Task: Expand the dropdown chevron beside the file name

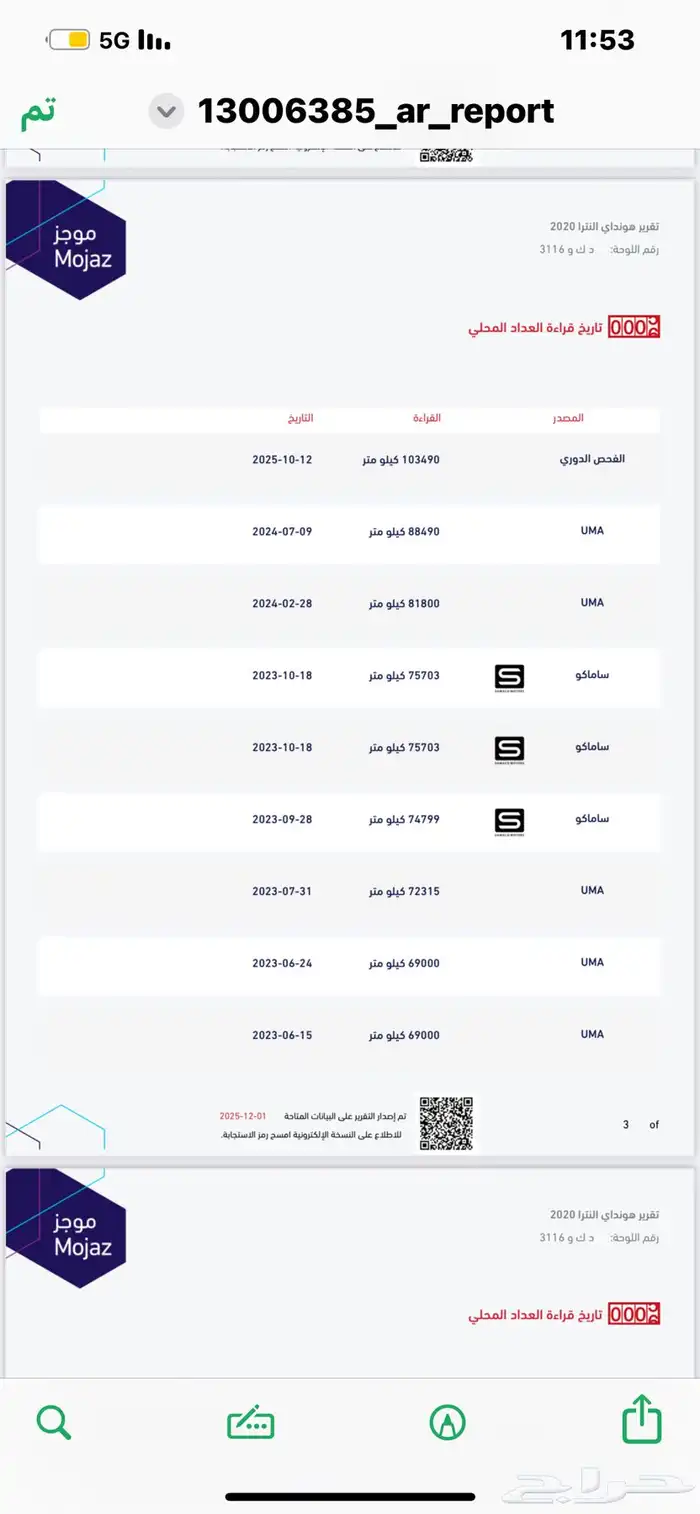Action: (167, 111)
